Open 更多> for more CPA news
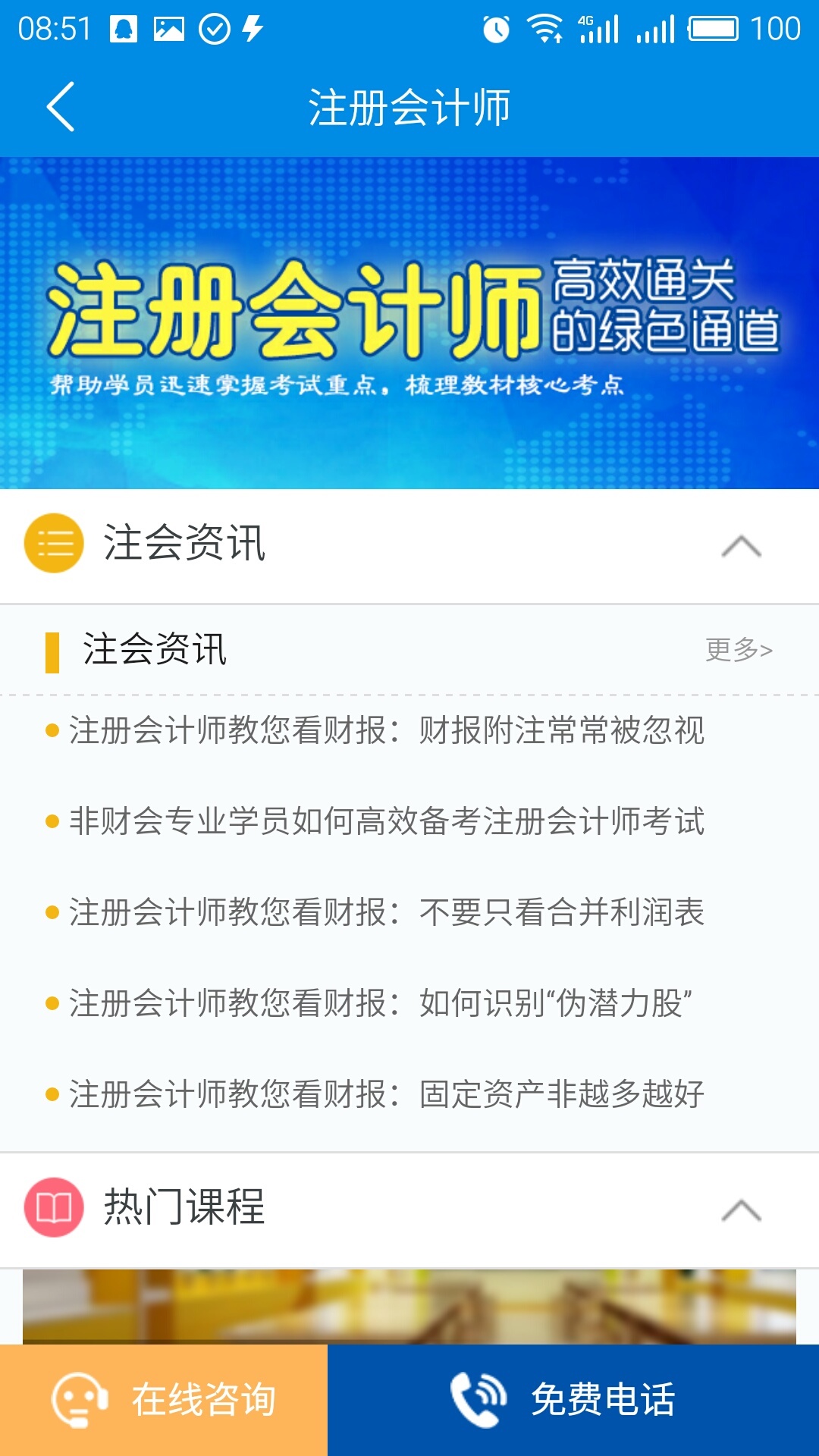 [739, 648]
